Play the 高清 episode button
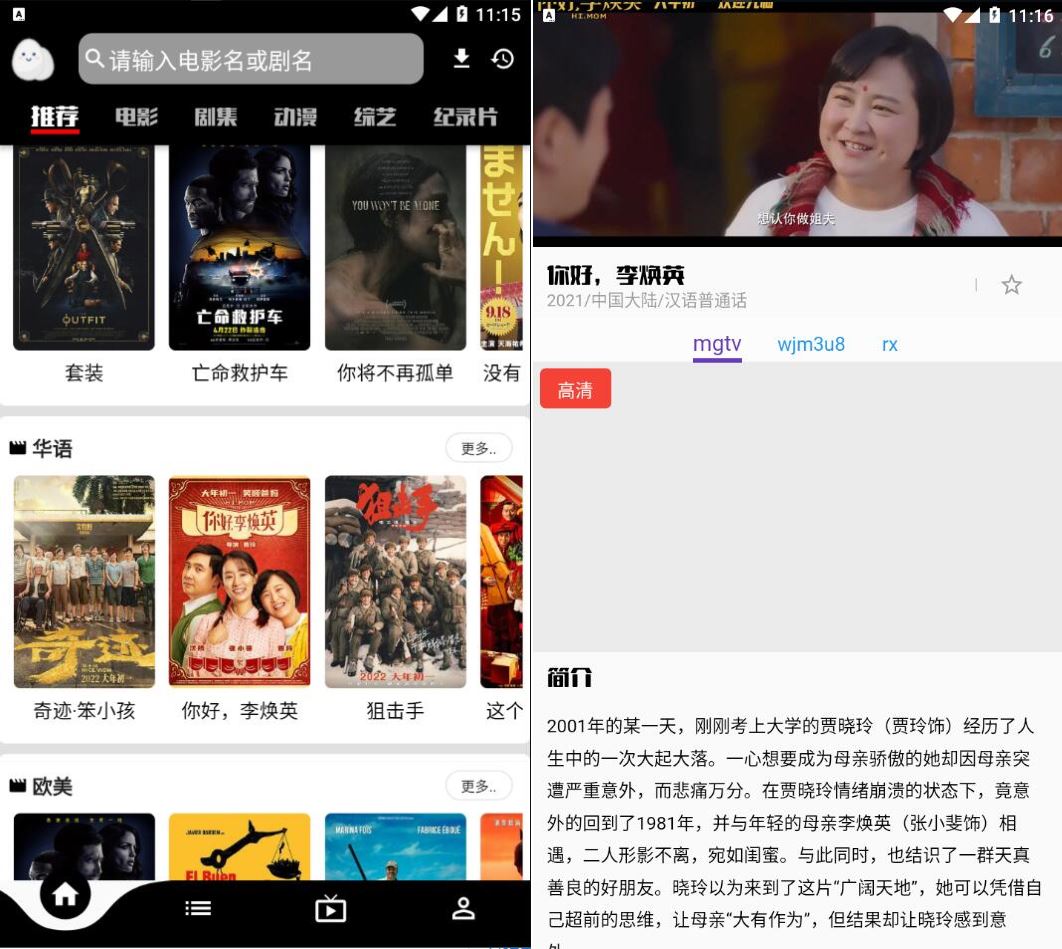 point(575,389)
